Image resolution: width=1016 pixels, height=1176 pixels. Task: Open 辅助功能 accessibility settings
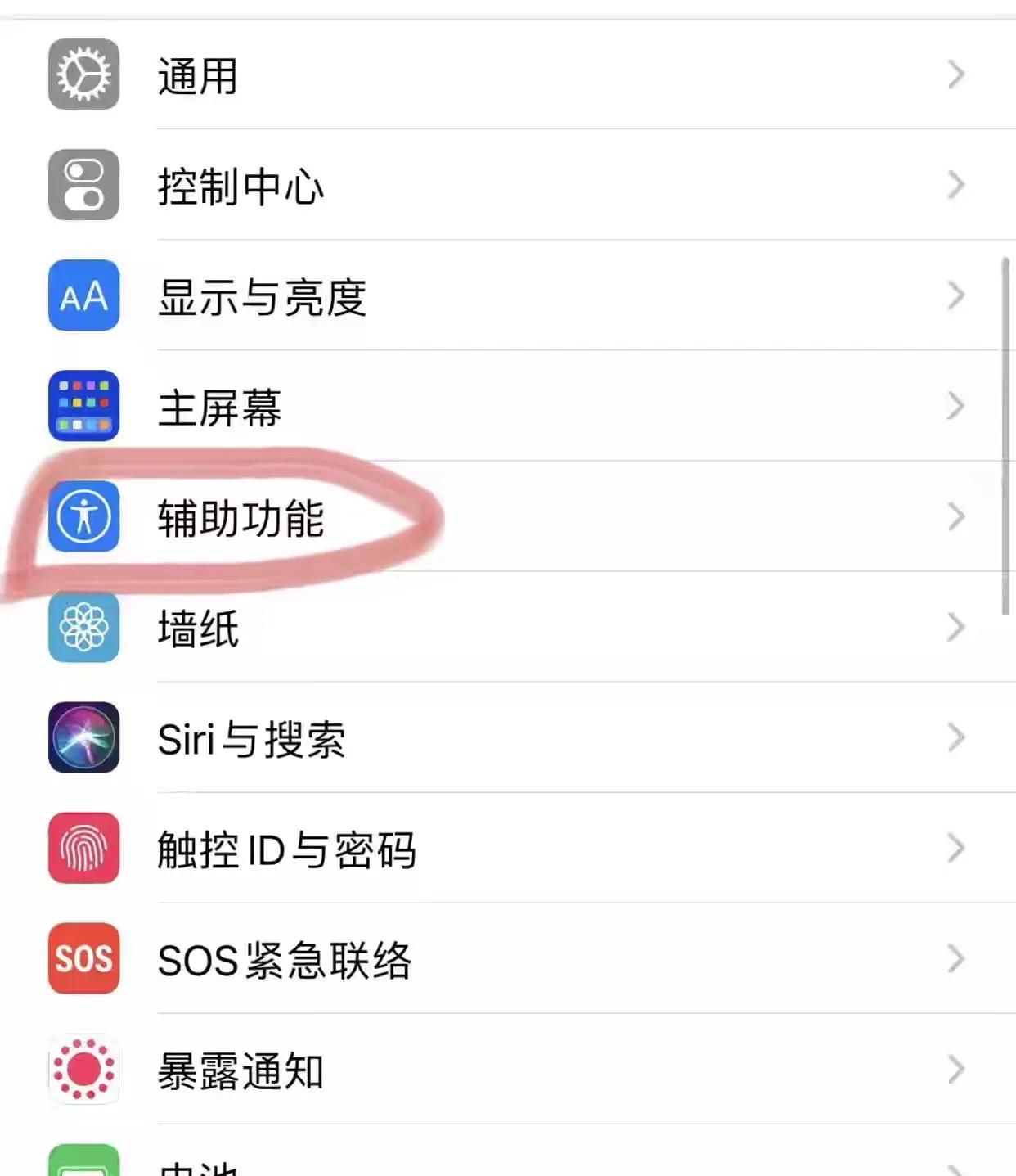pyautogui.click(x=241, y=518)
